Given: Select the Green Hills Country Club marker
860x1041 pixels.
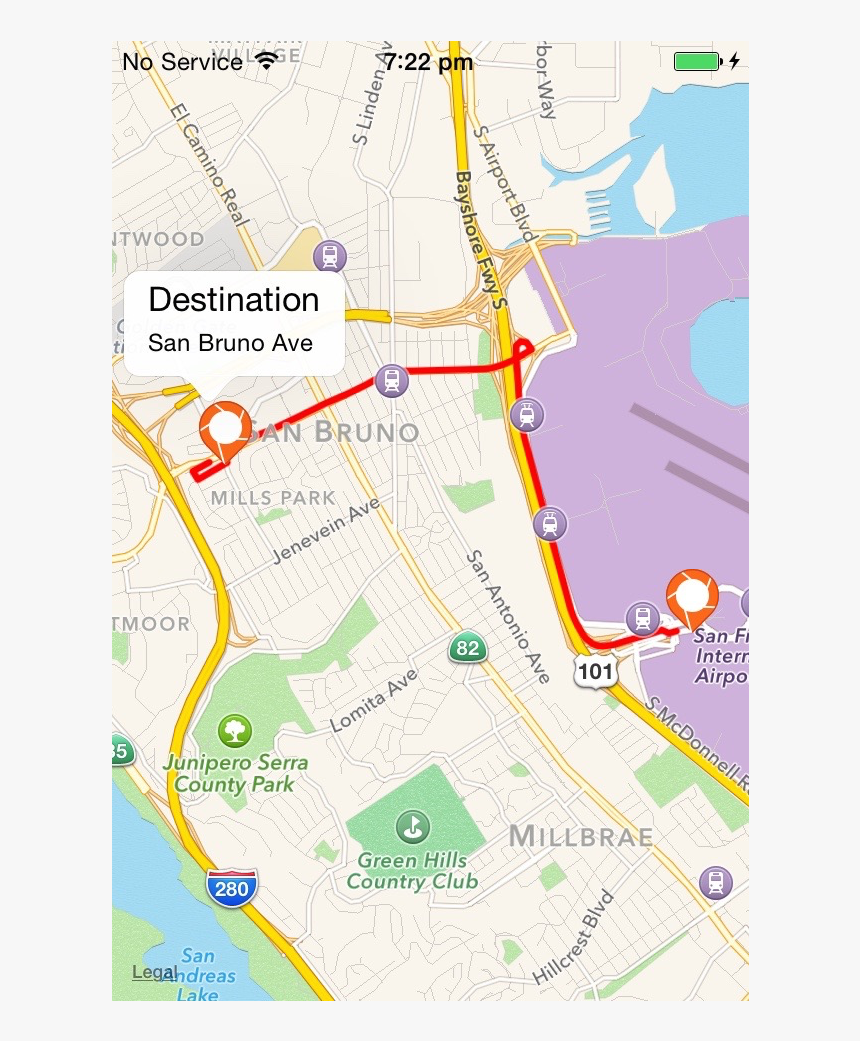Looking at the screenshot, I should coord(412,827).
